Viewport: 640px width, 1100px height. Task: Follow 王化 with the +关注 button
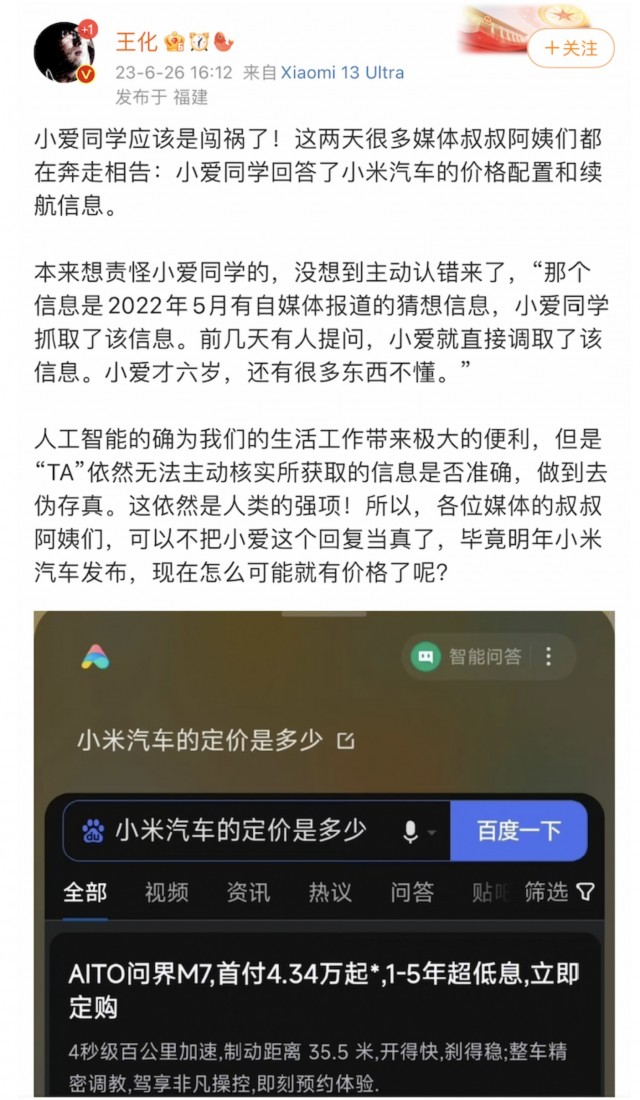point(571,47)
